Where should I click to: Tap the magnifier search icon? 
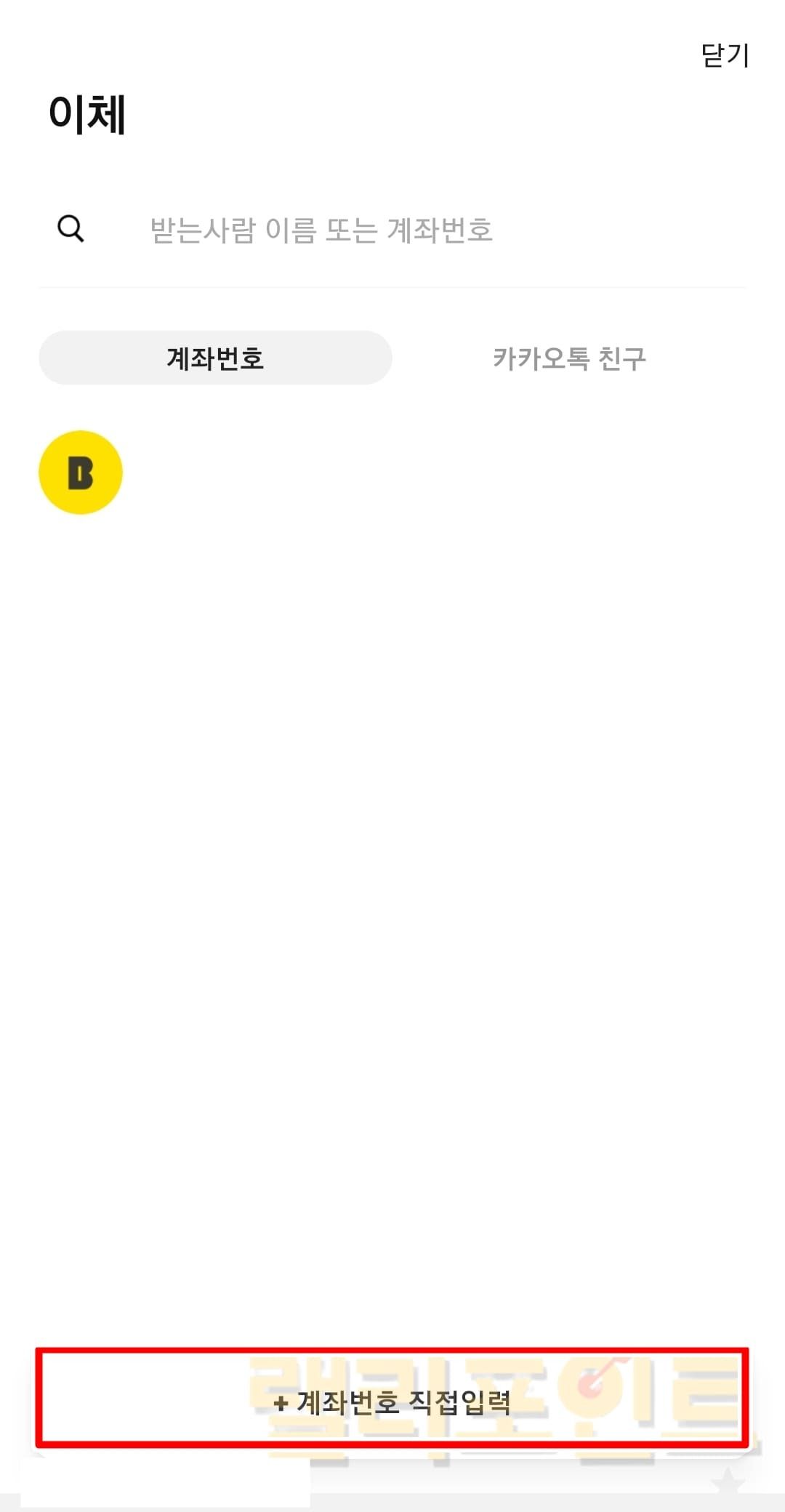point(71,229)
